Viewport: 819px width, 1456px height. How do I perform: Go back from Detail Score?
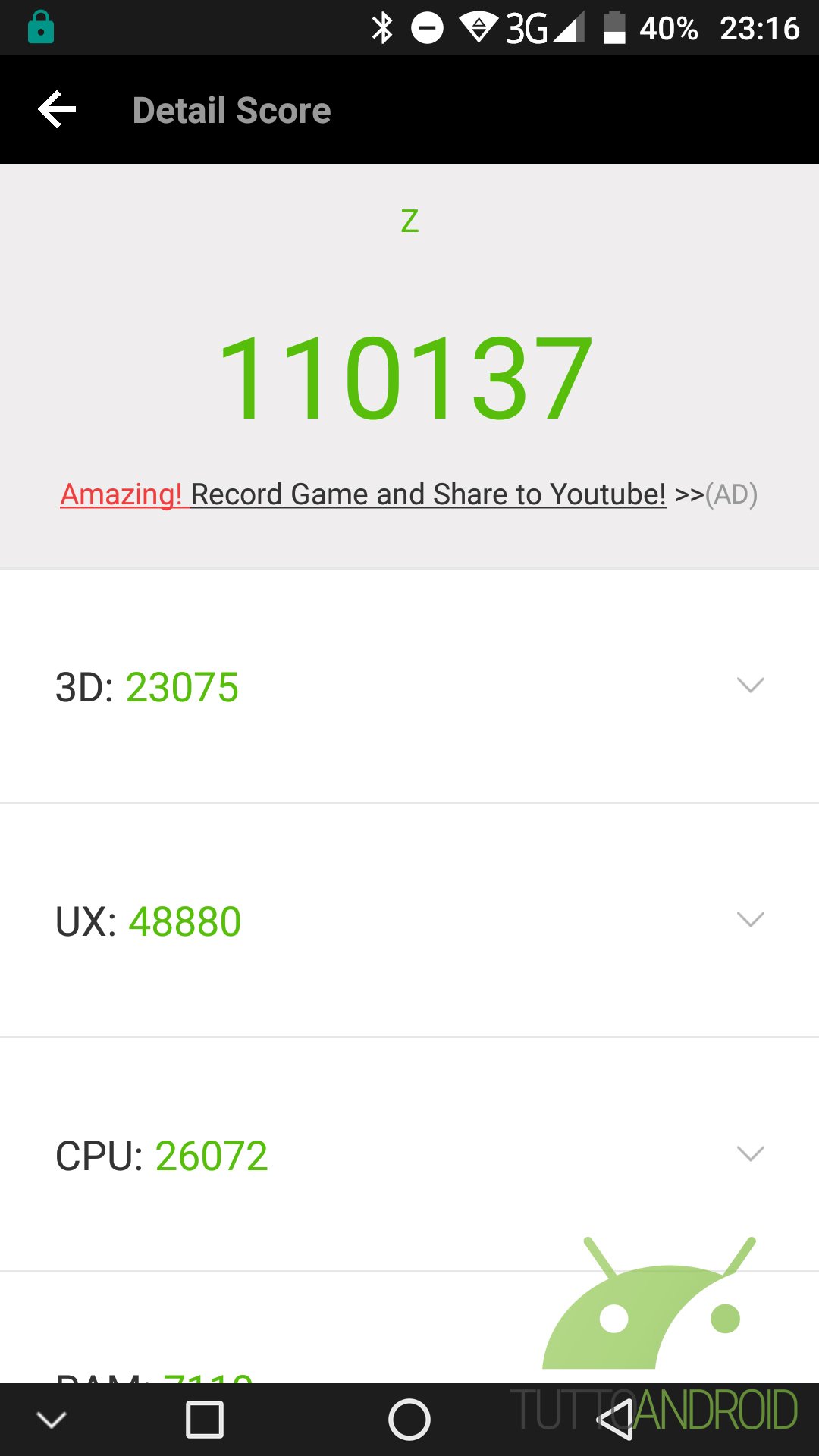[x=58, y=110]
